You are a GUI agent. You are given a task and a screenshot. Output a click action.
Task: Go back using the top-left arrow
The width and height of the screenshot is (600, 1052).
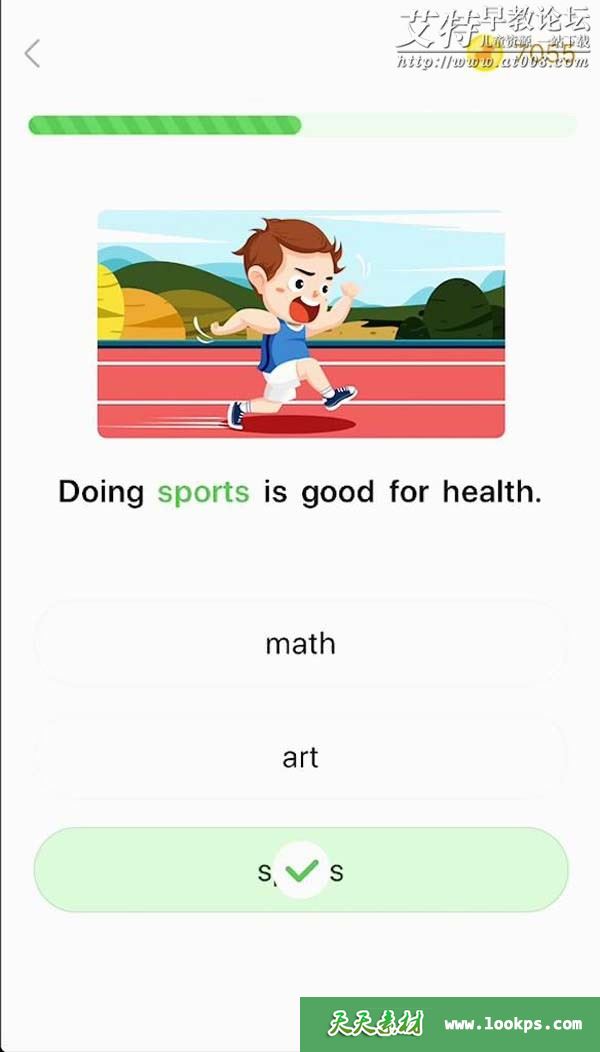[x=32, y=54]
